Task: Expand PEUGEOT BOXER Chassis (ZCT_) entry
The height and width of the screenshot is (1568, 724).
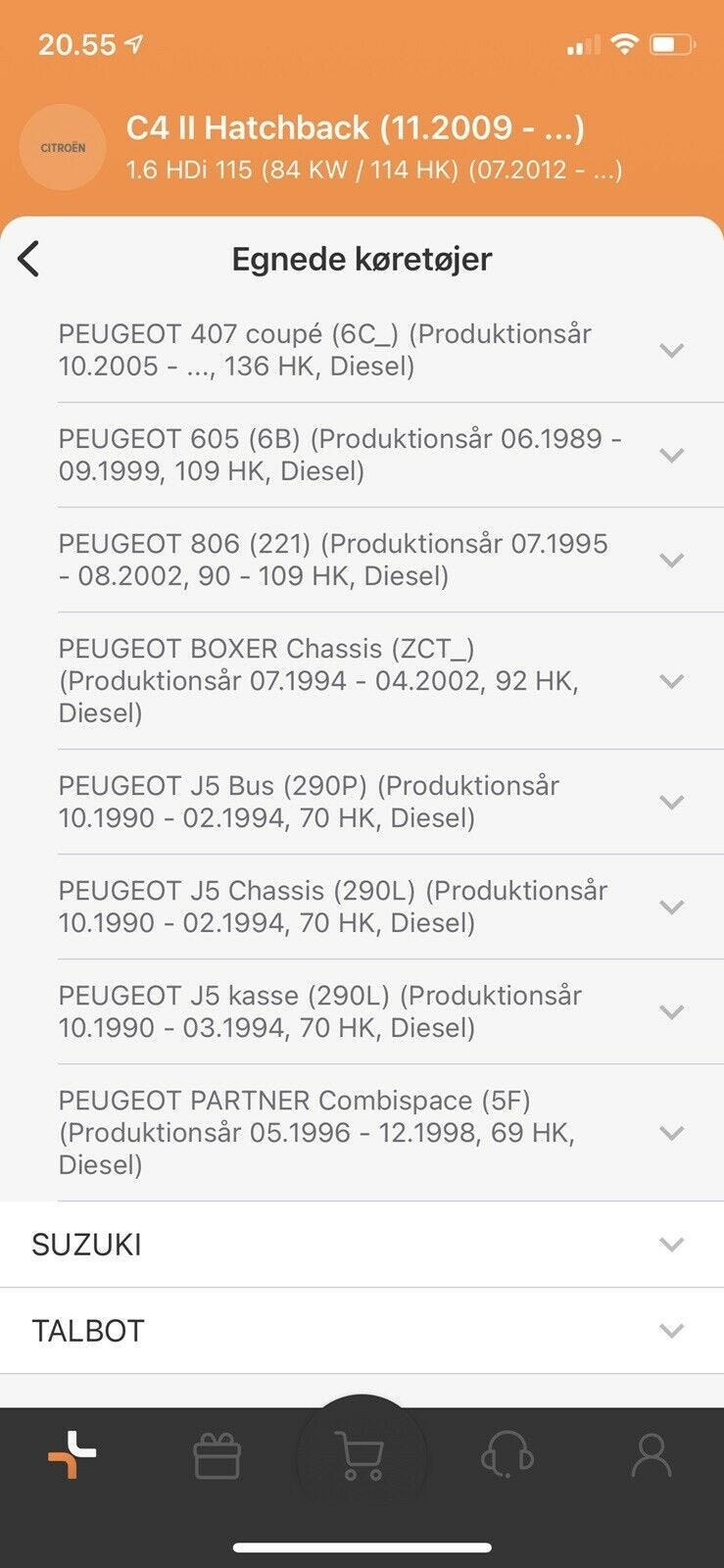Action: [671, 681]
